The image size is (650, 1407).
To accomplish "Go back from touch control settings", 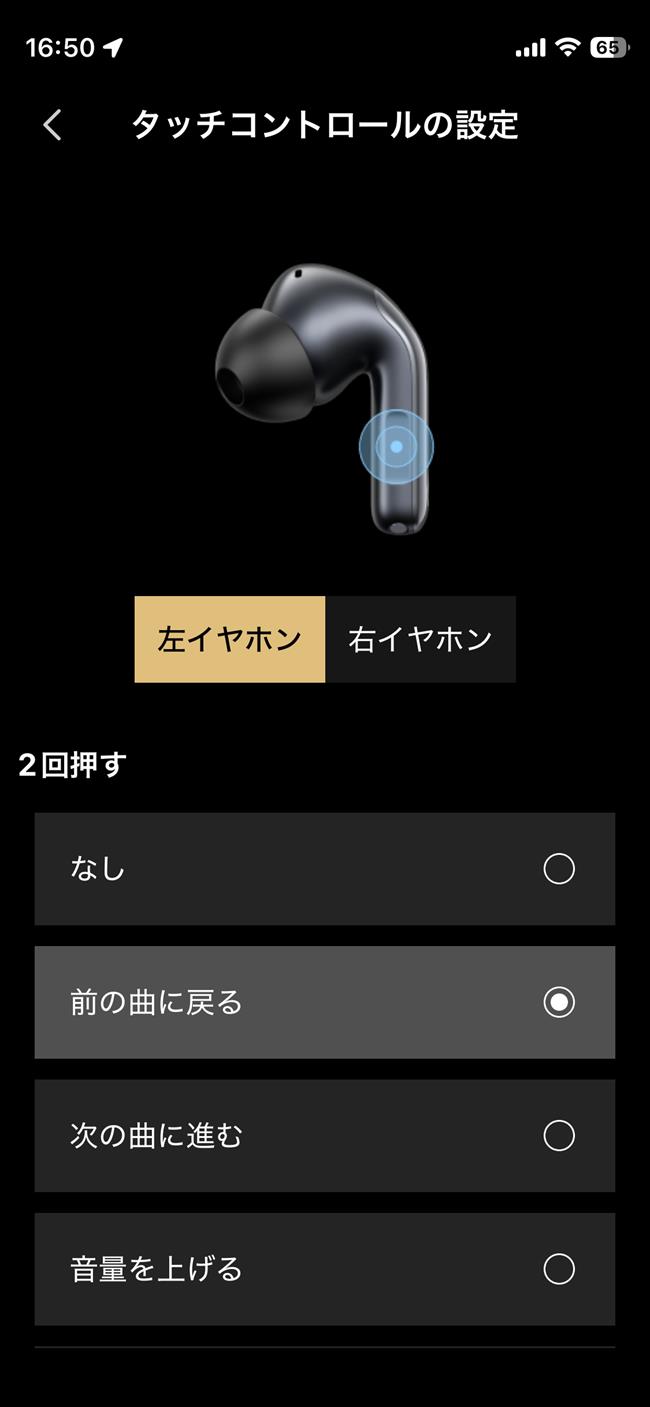I will [x=53, y=126].
